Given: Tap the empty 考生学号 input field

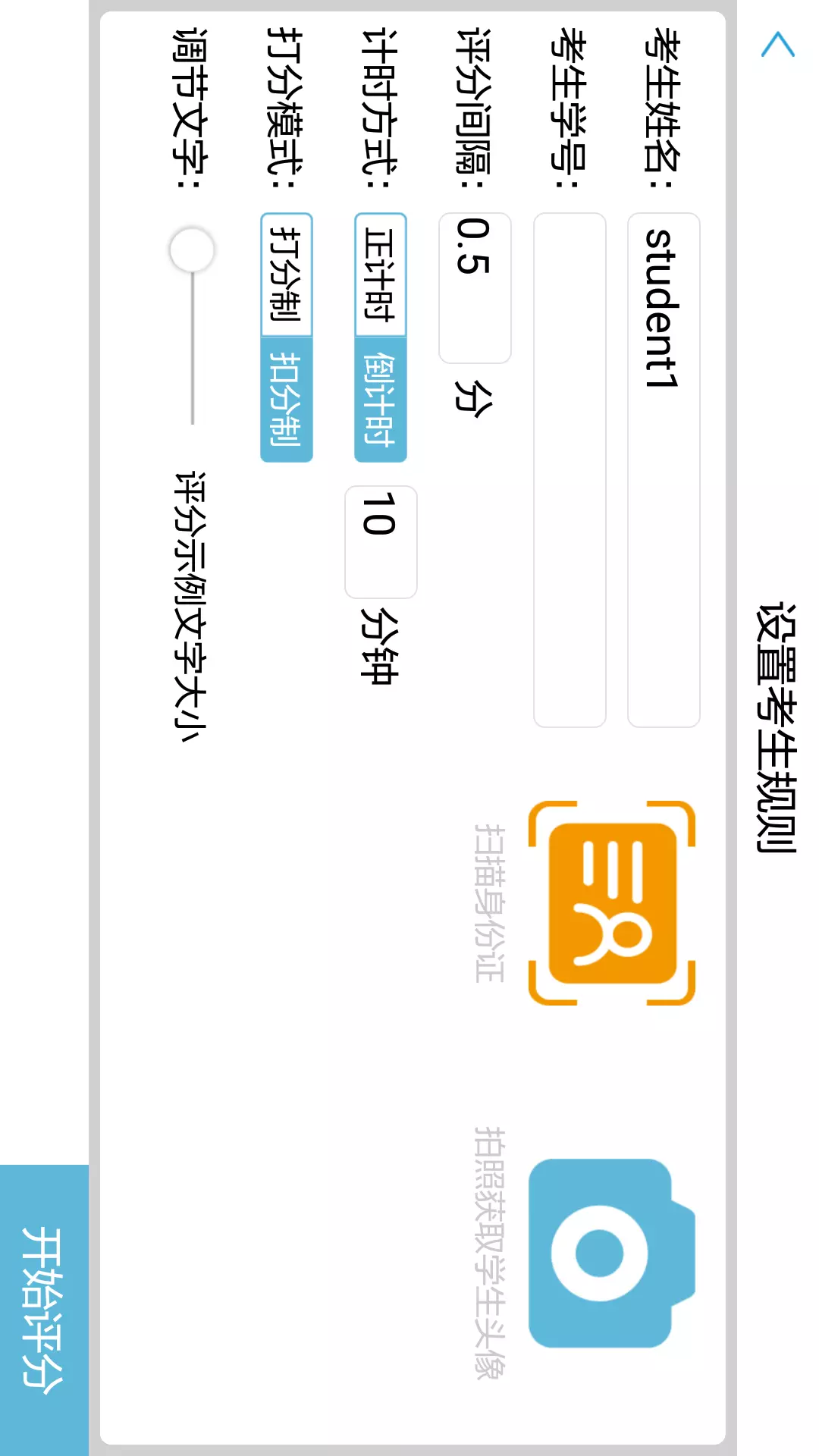Looking at the screenshot, I should click(x=570, y=470).
